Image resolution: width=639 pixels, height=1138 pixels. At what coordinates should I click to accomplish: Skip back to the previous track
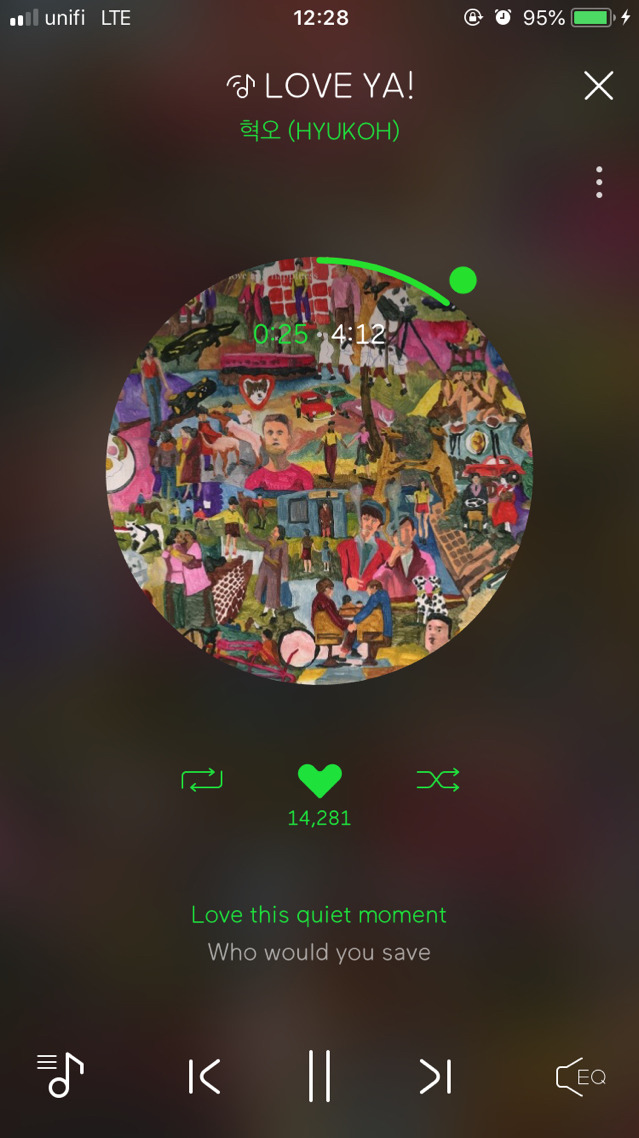[205, 1077]
